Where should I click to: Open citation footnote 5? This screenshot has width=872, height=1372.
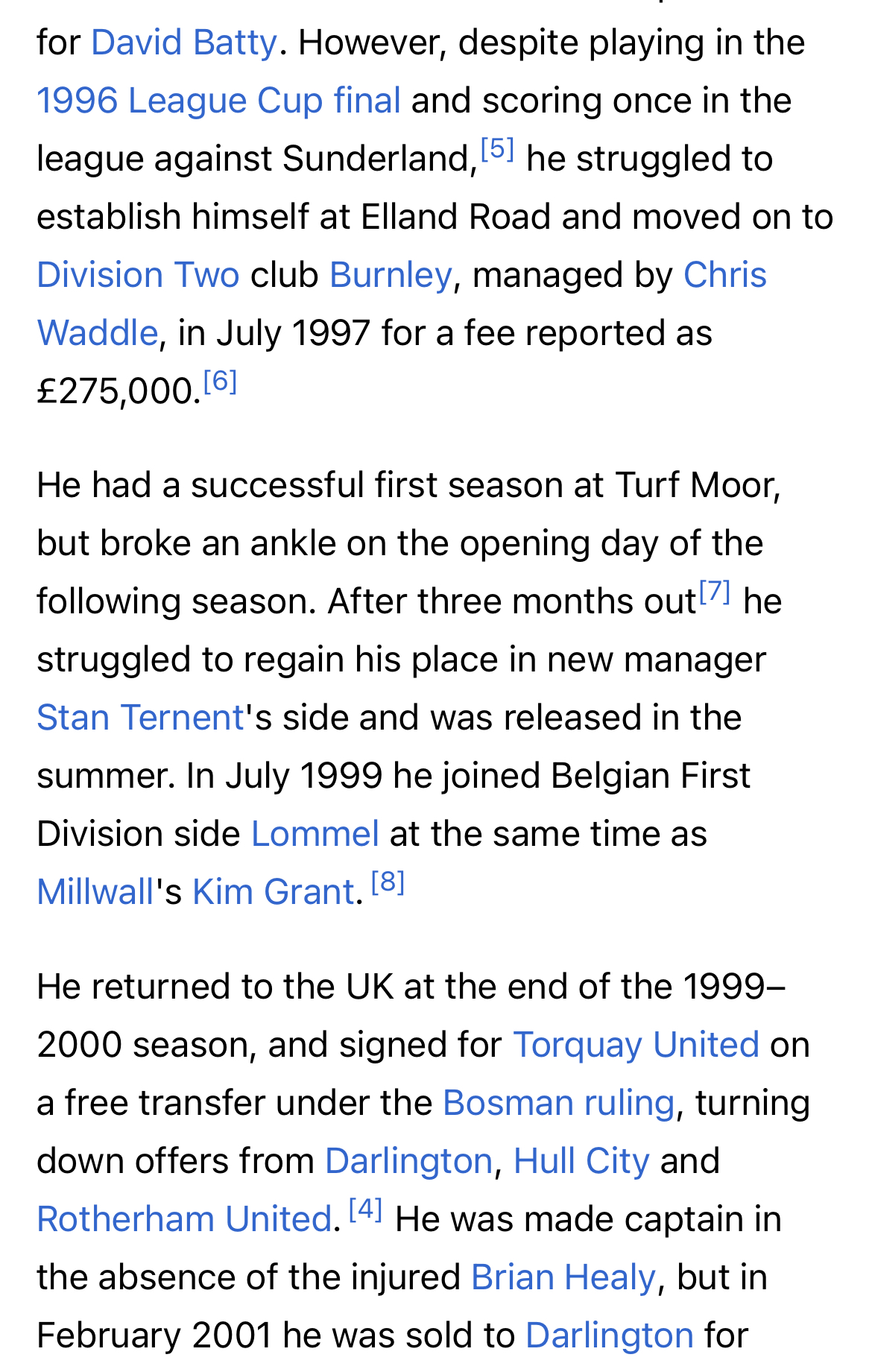(x=497, y=150)
